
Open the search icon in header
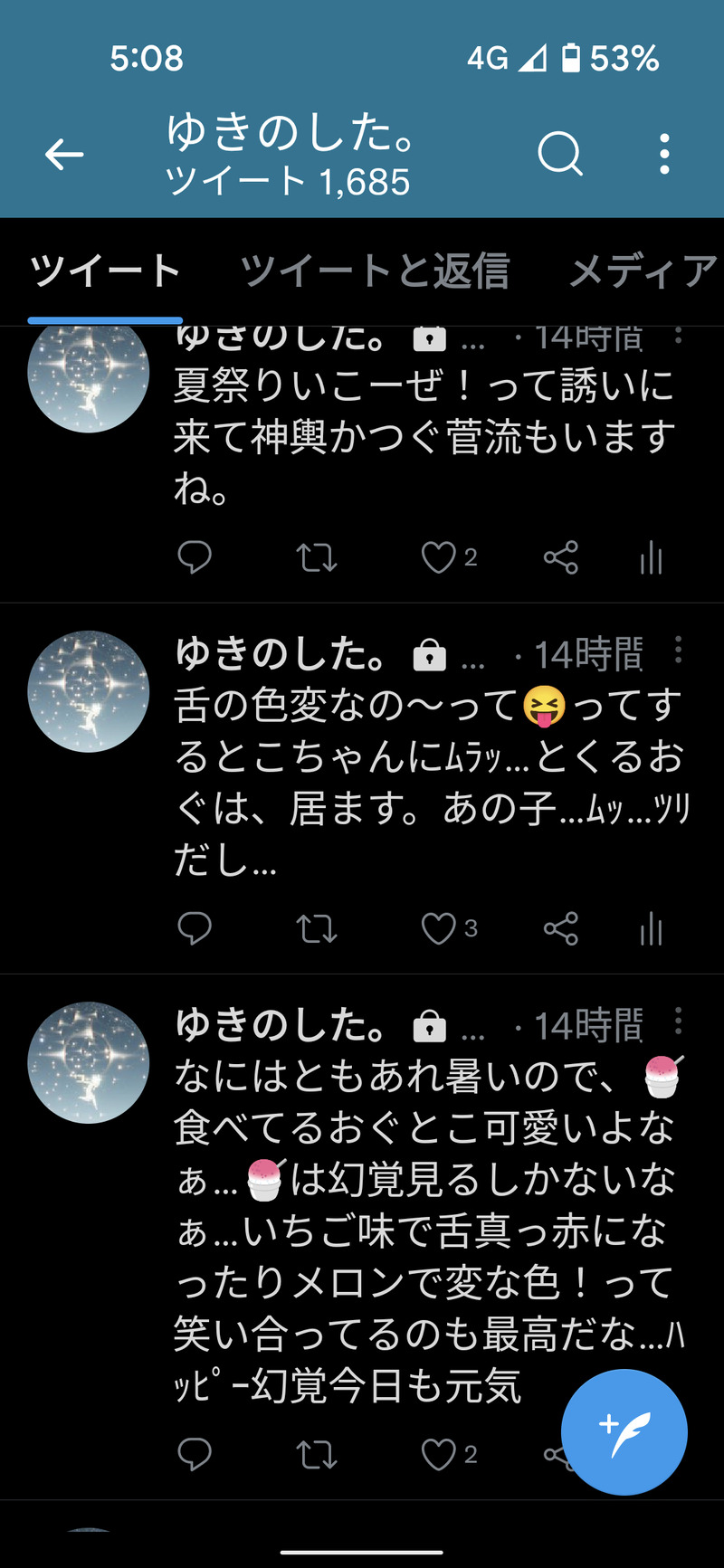coord(560,155)
